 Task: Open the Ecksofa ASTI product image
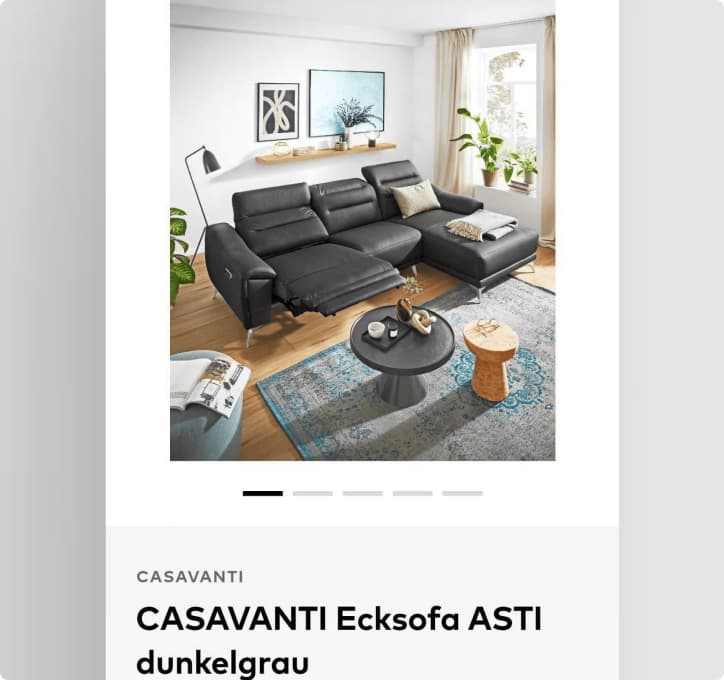[x=362, y=230]
